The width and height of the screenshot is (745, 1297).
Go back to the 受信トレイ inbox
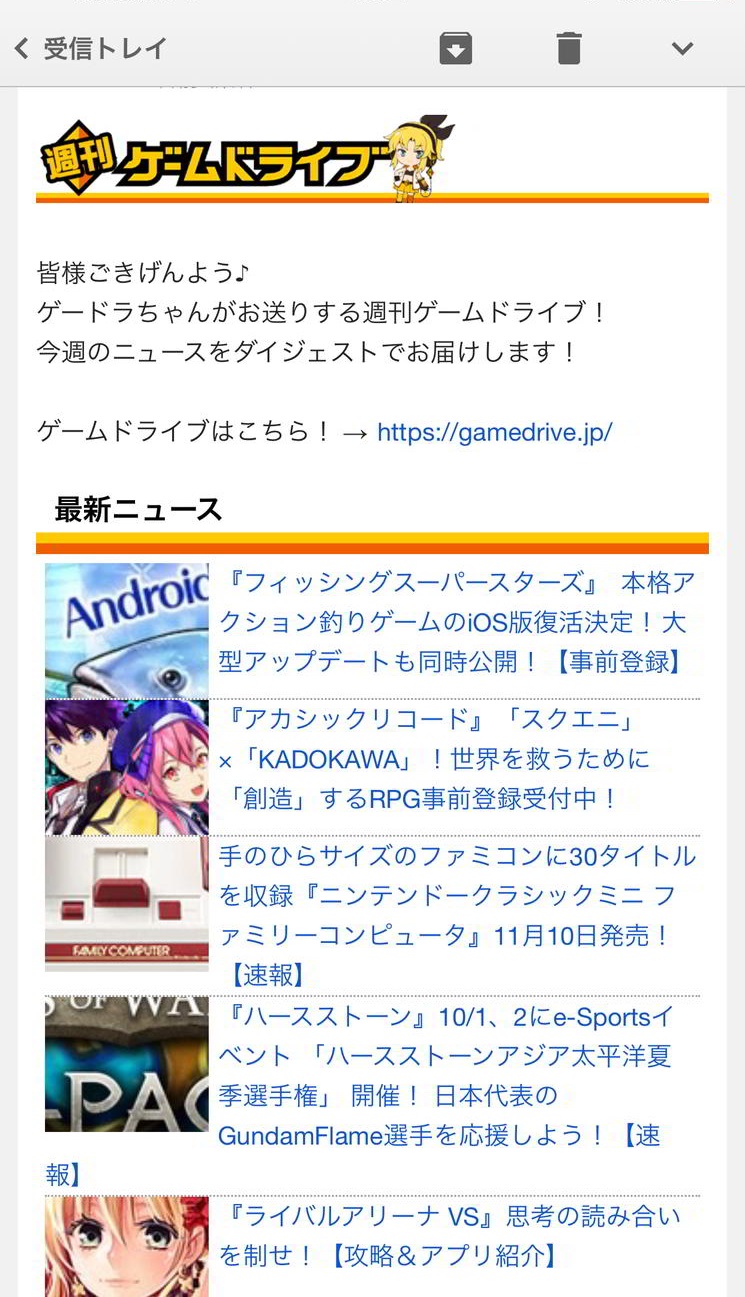pos(90,48)
